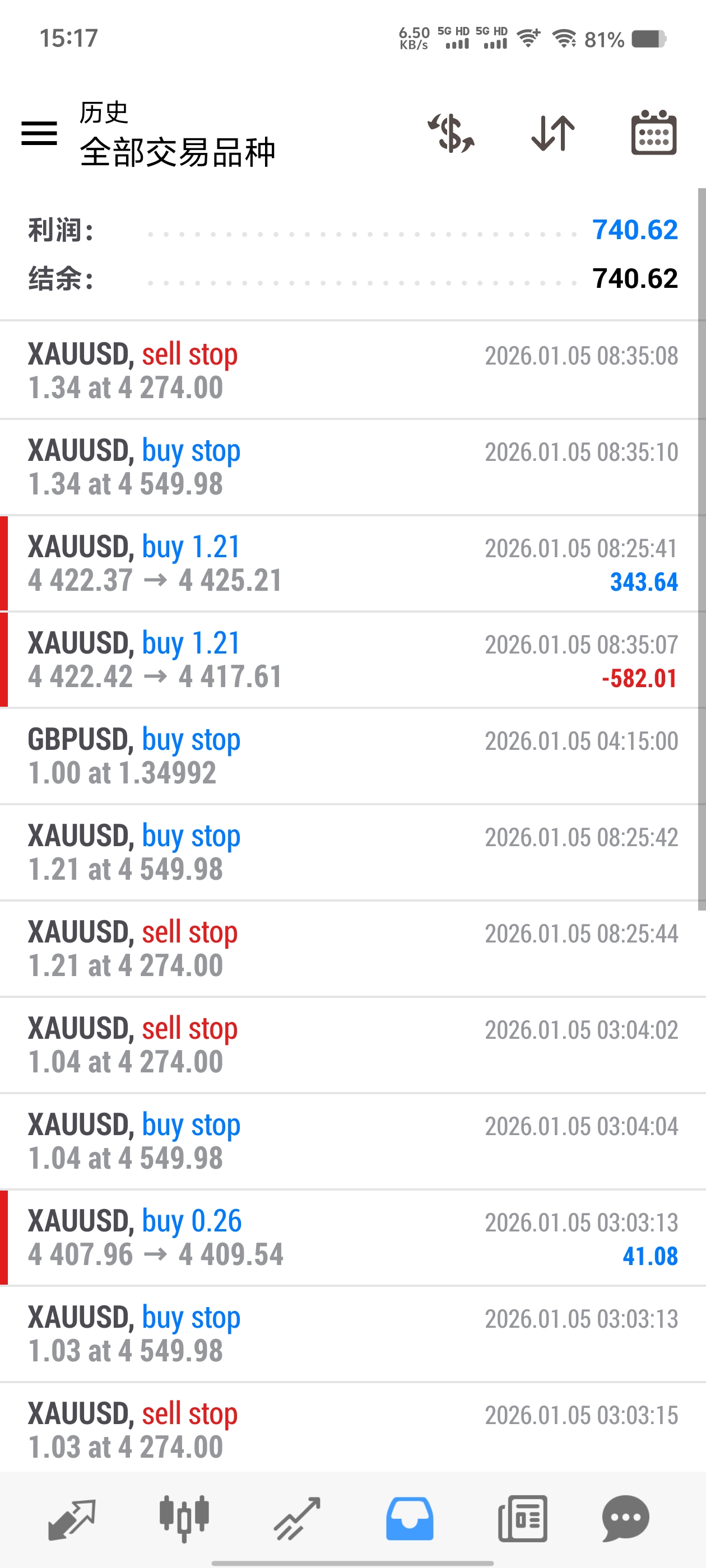
Task: Expand XAUUSD buy 0.26 trade with 41.08 profit
Action: [352, 1238]
